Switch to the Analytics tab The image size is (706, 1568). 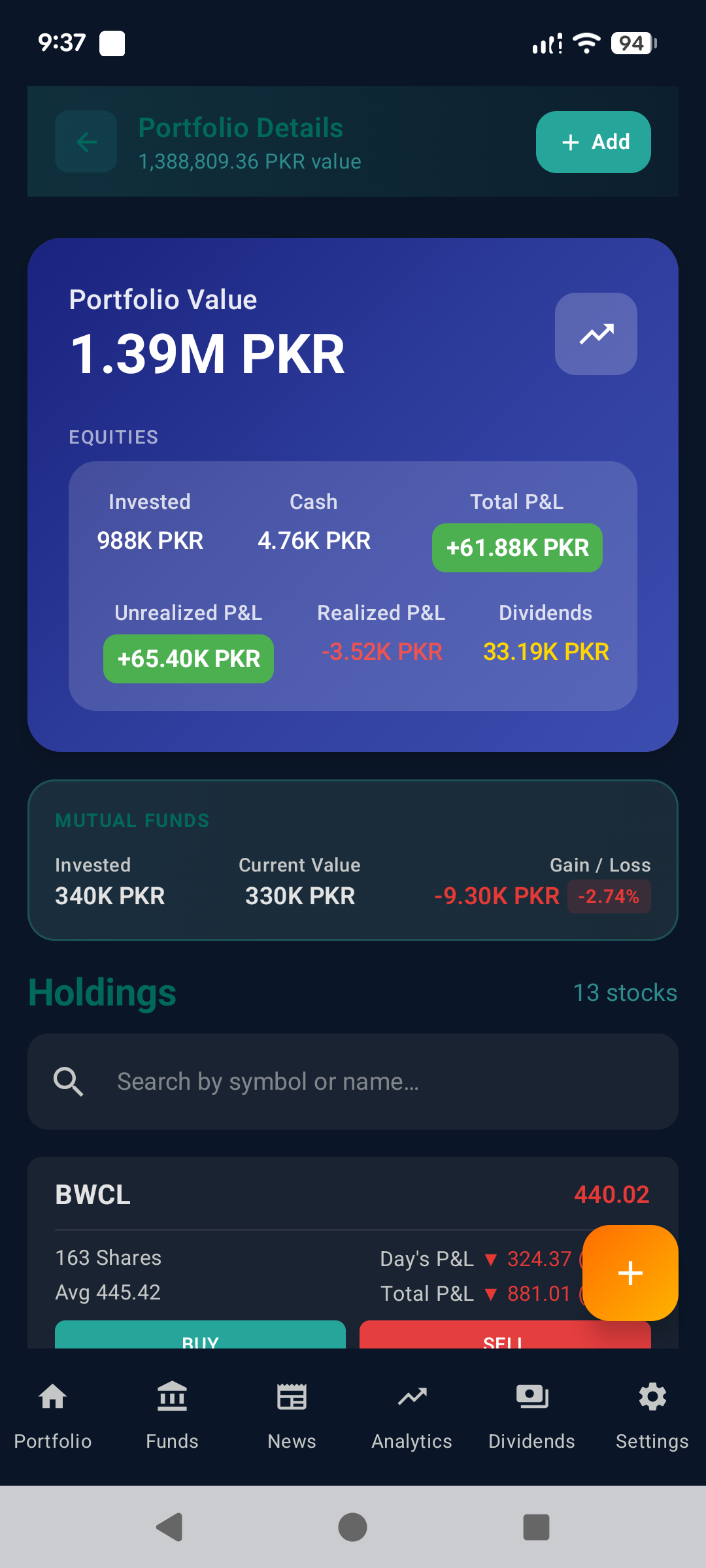click(x=411, y=1418)
